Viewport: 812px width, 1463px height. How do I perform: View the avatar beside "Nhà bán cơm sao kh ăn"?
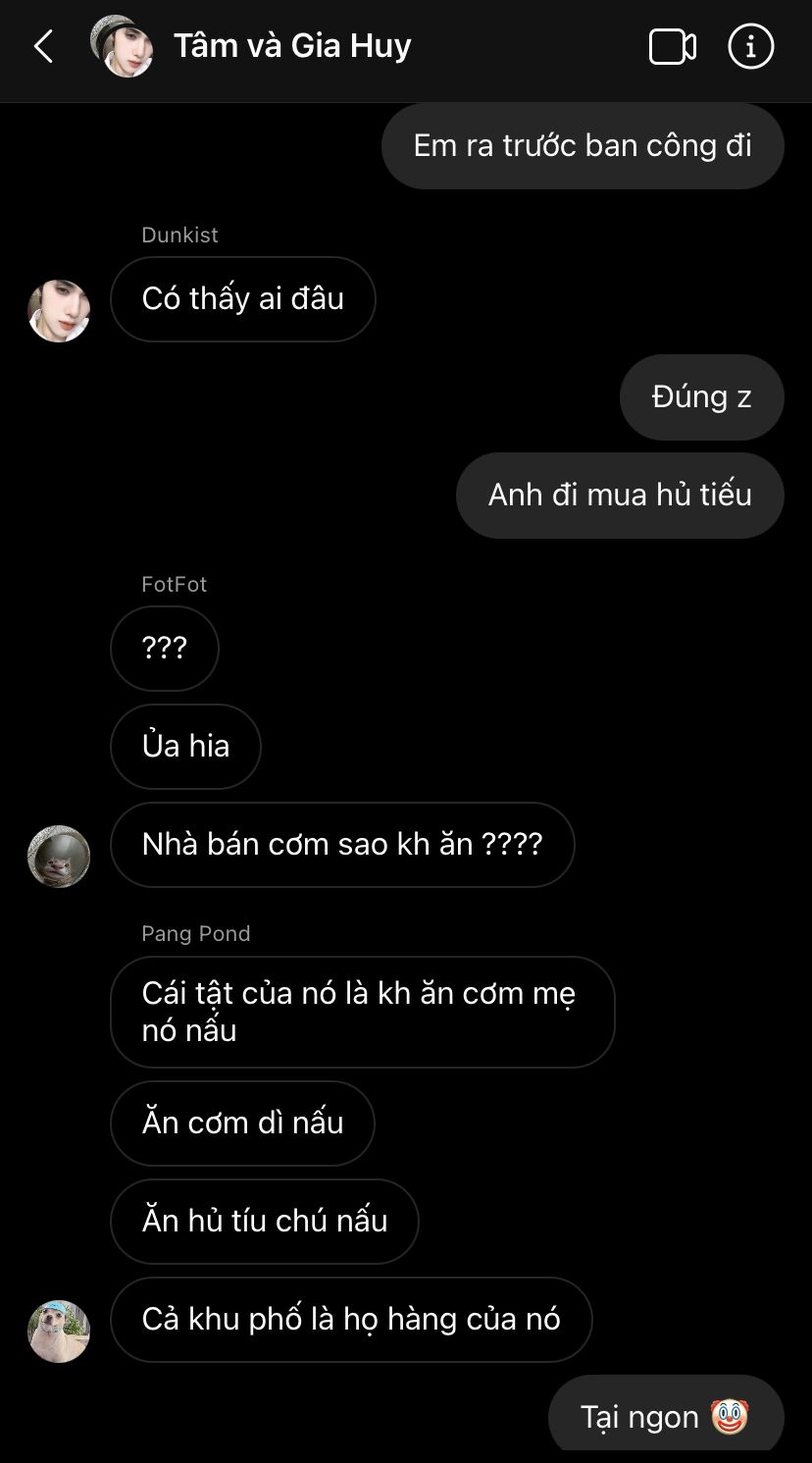coord(59,857)
